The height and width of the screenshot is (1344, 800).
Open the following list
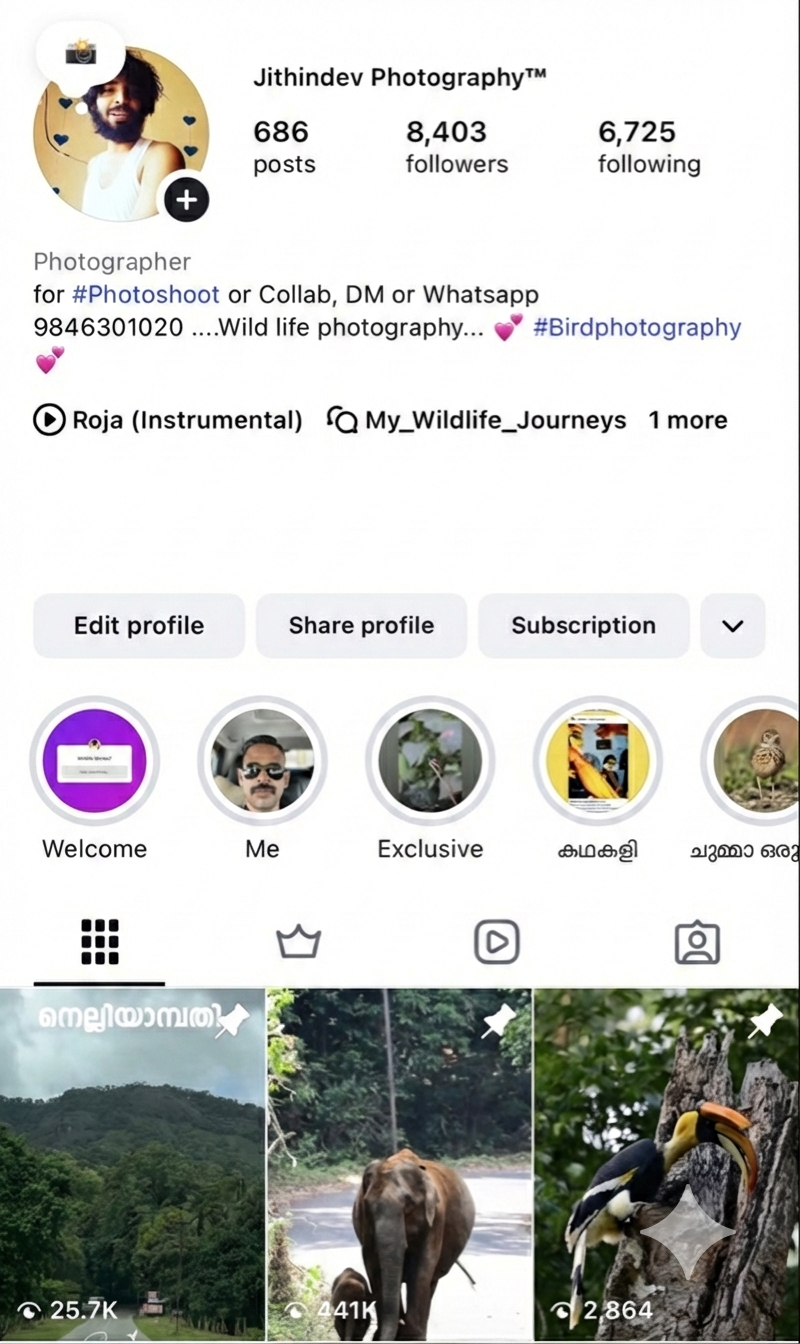coord(649,147)
